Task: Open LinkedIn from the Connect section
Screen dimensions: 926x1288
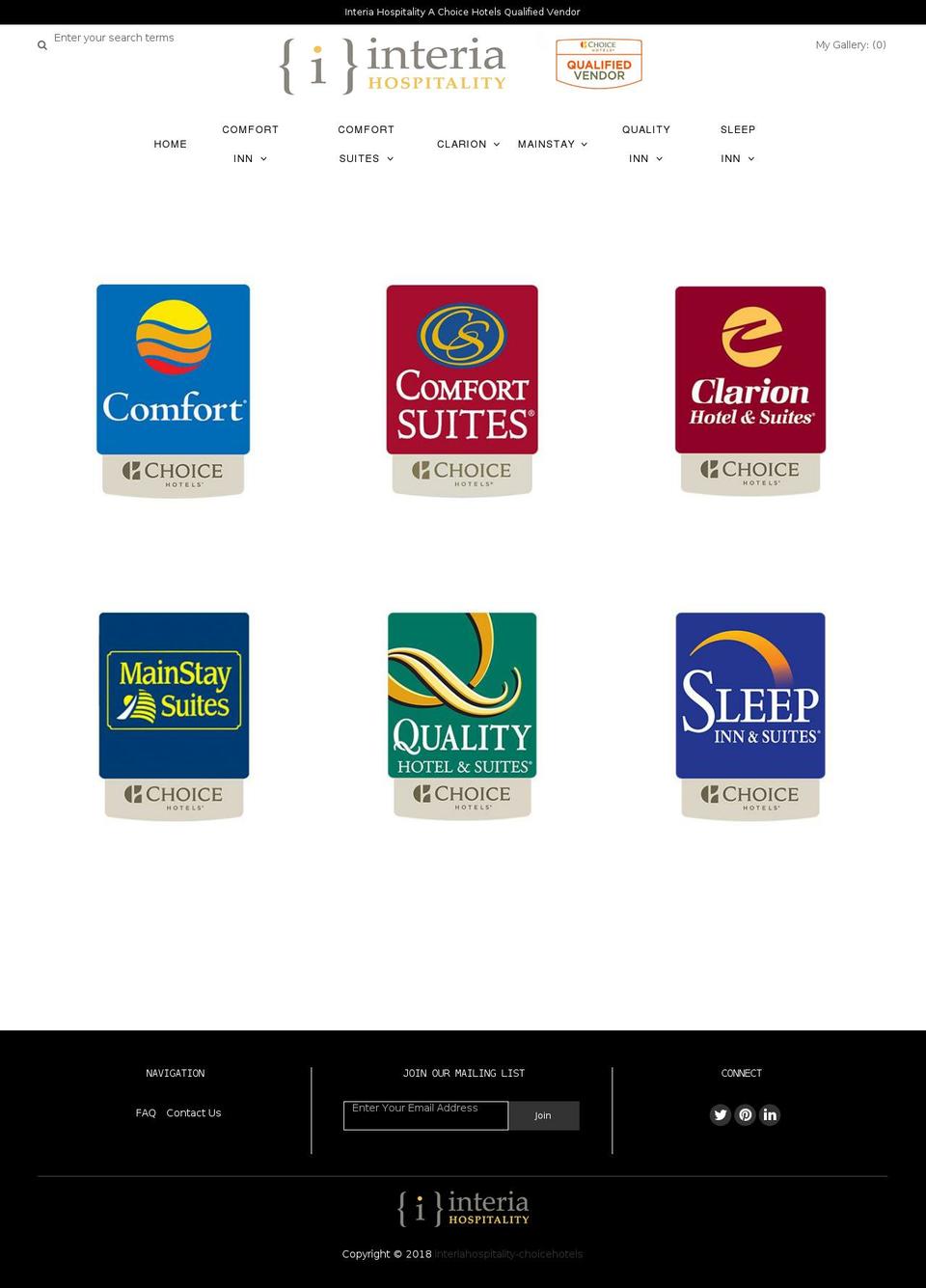Action: pos(770,1114)
